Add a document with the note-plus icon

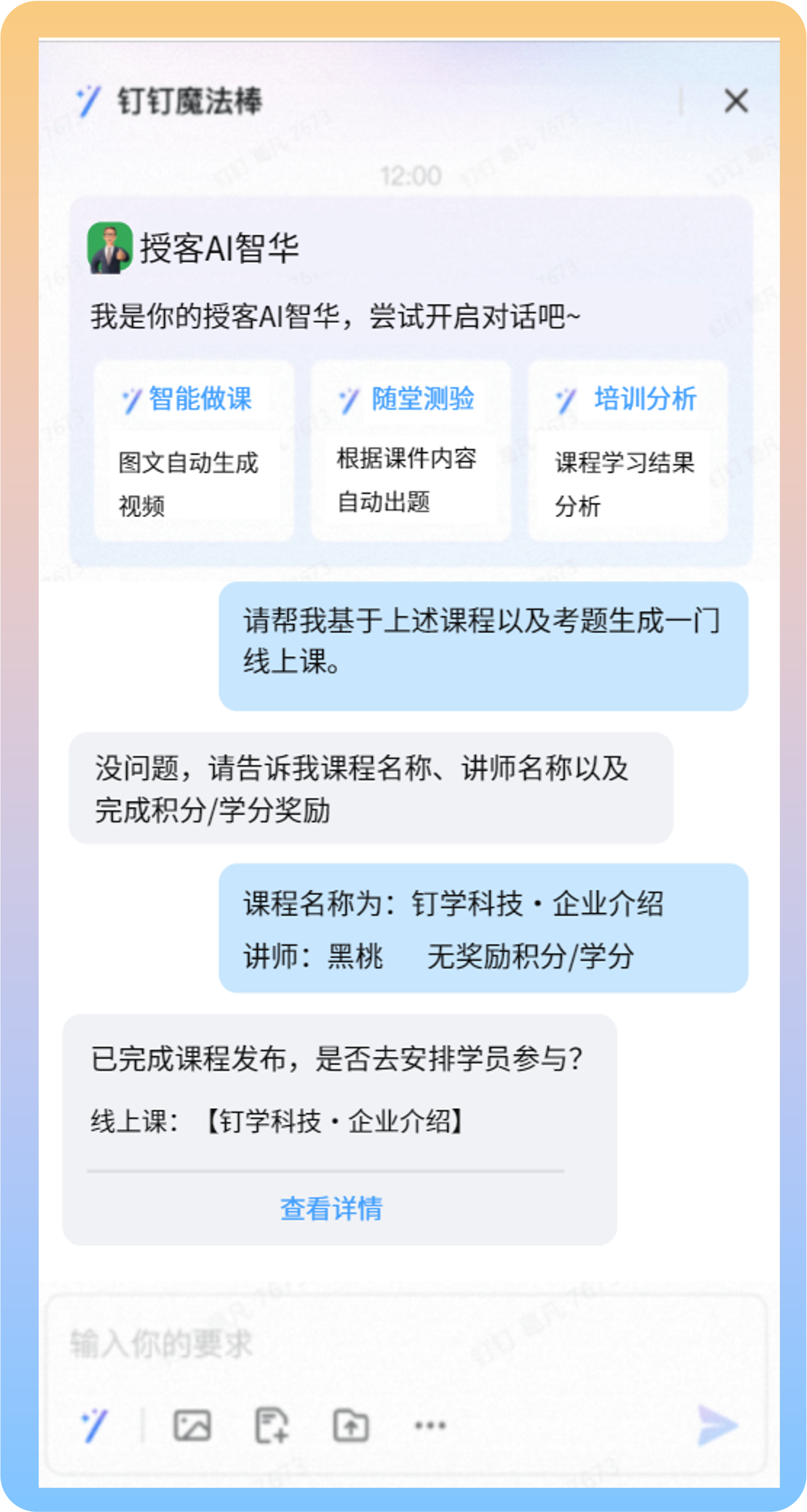pos(272,1425)
